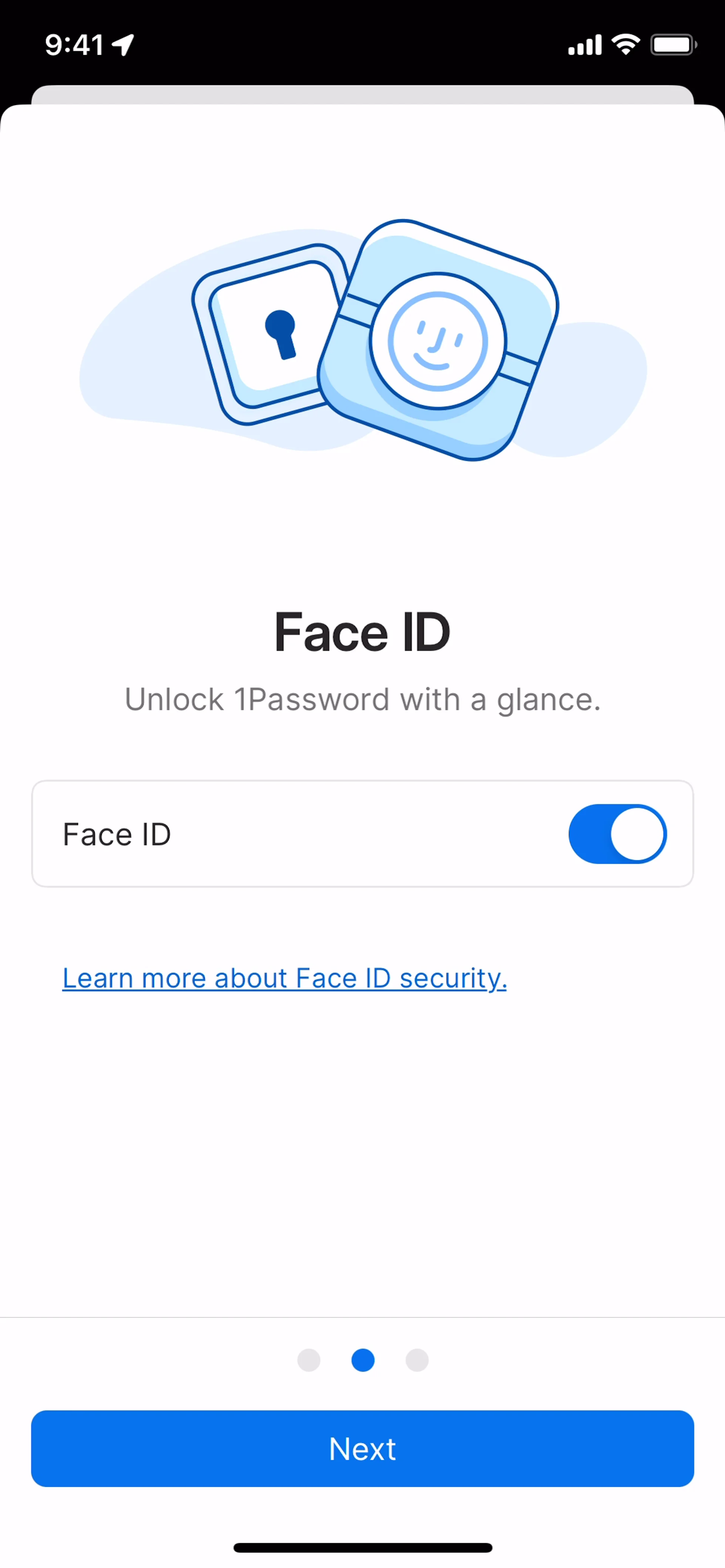Viewport: 725px width, 1568px height.
Task: Open Learn more about Face ID security
Action: (284, 978)
